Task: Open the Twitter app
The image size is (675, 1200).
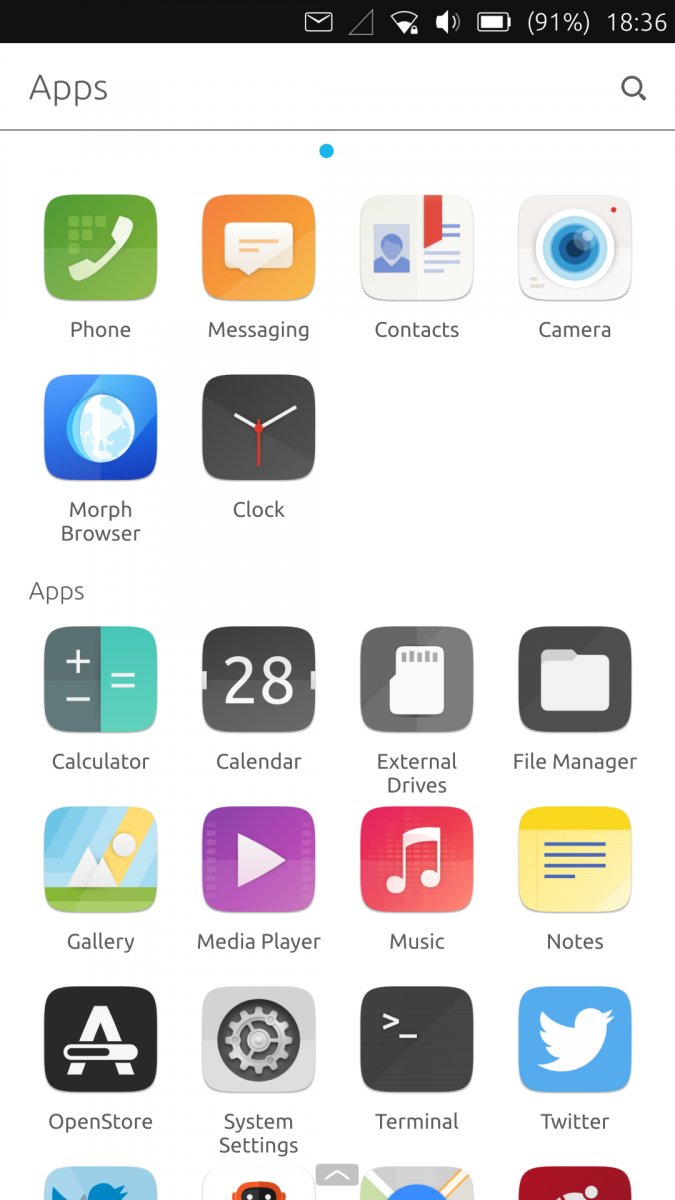Action: tap(574, 1040)
